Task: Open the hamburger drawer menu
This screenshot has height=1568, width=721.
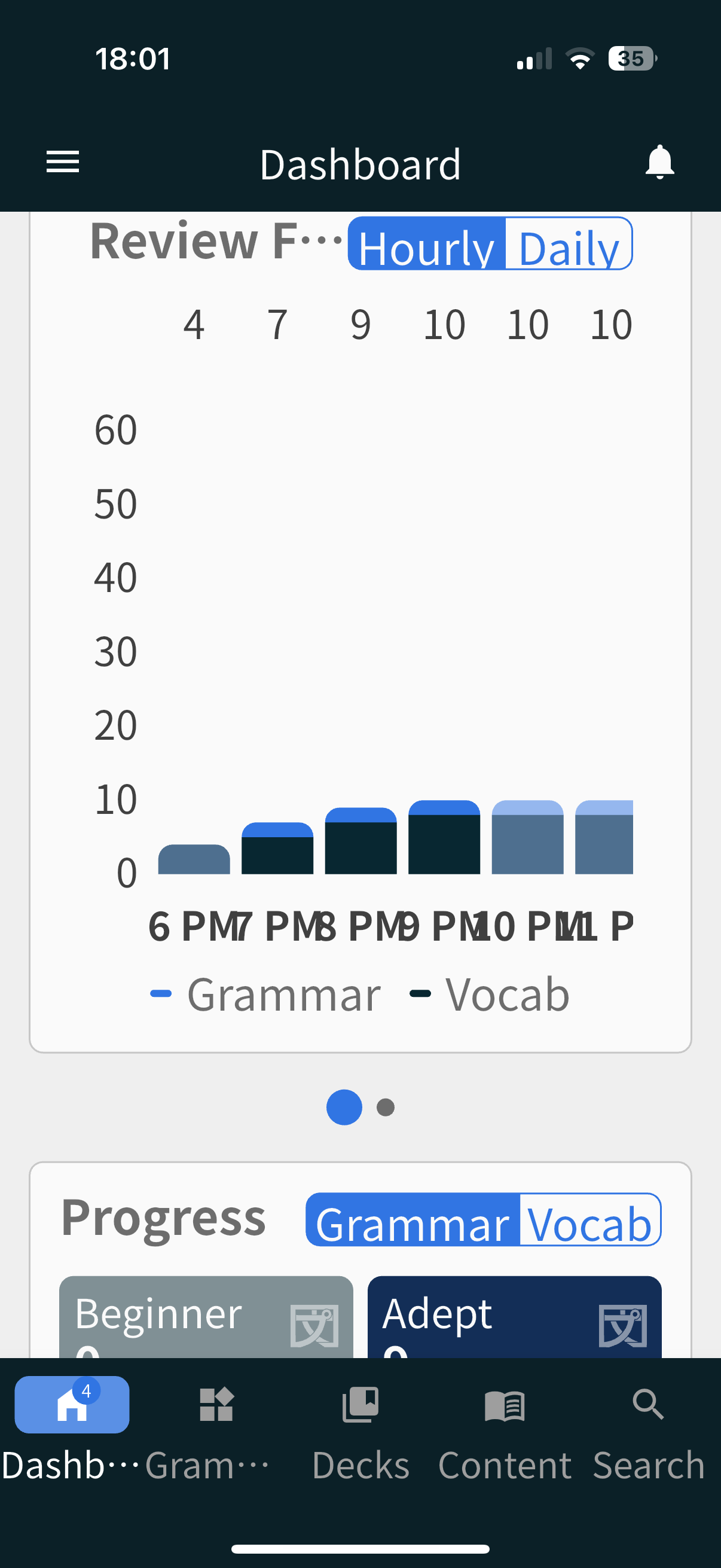Action: click(x=63, y=162)
